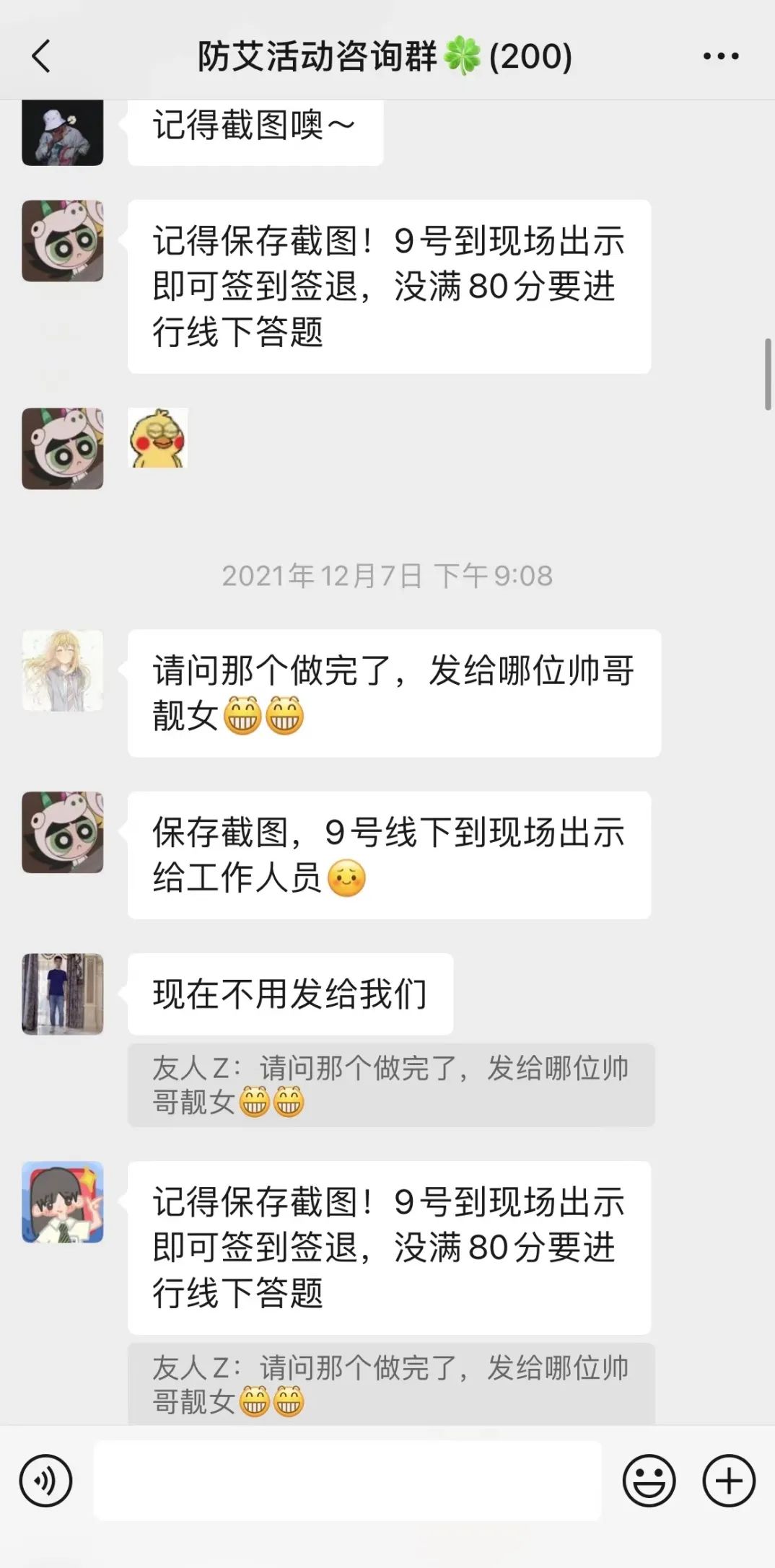Open the avatar next to 记得截图噢～

[63, 133]
